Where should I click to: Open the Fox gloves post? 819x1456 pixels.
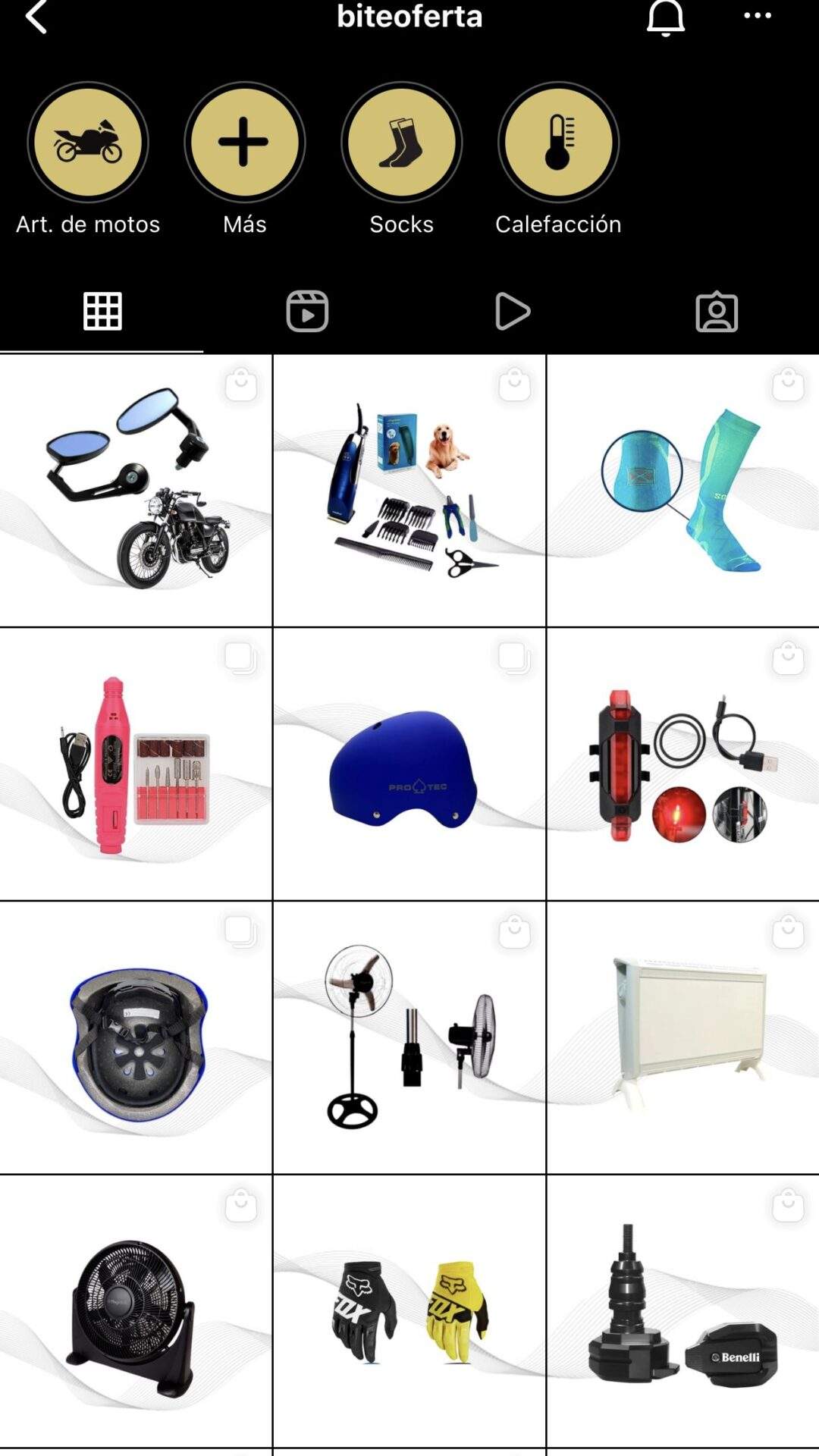(x=409, y=1310)
